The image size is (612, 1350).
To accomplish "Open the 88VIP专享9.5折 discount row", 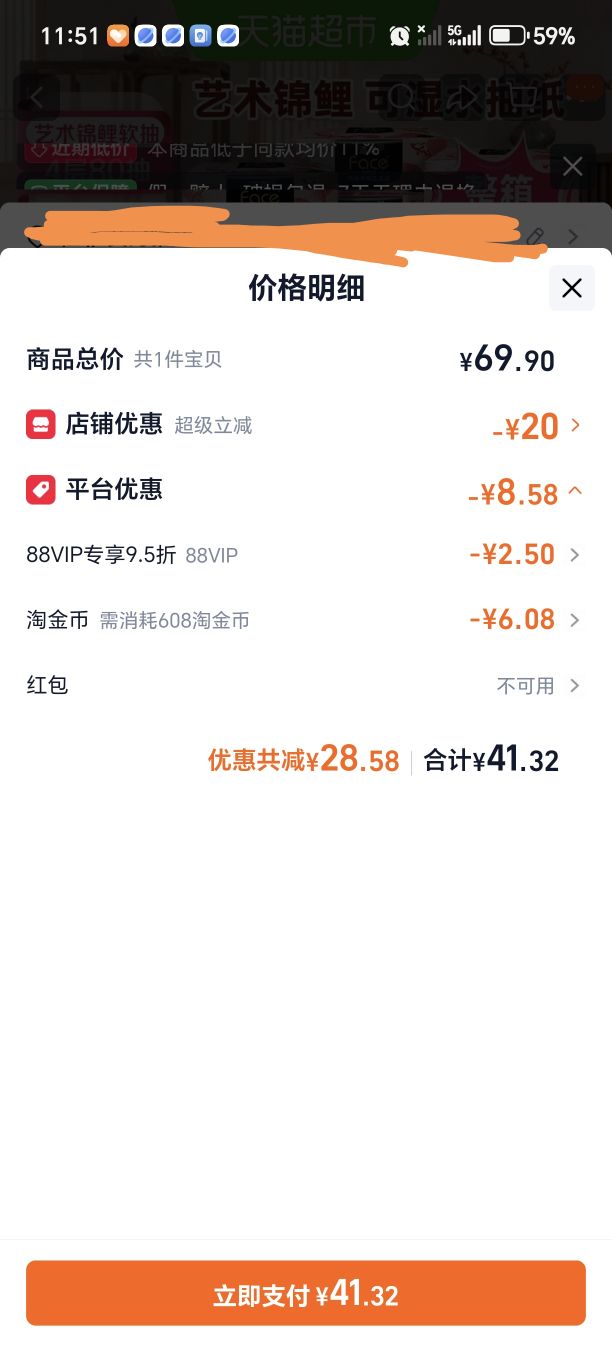I will tap(306, 555).
